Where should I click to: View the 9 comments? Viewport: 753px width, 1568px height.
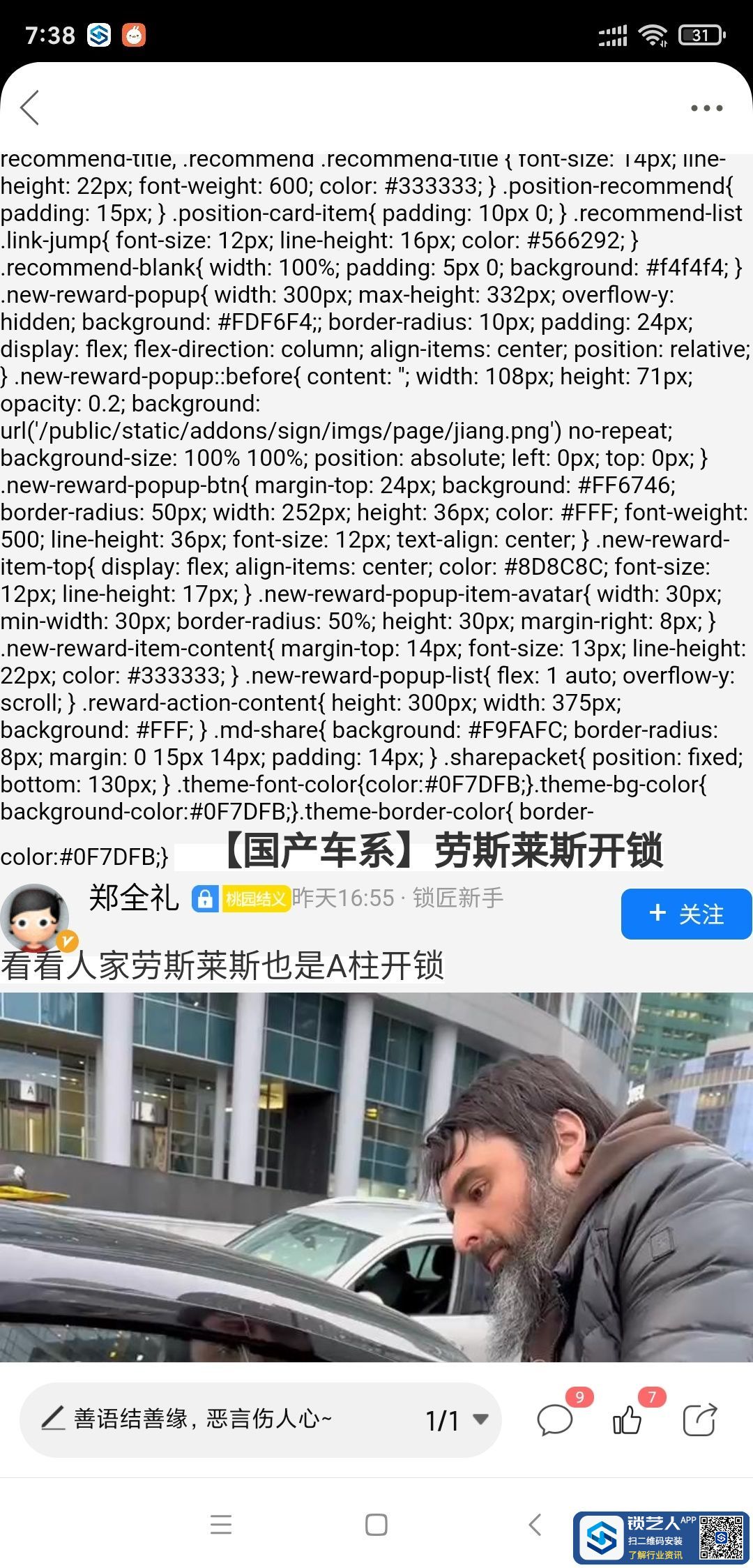(555, 1420)
